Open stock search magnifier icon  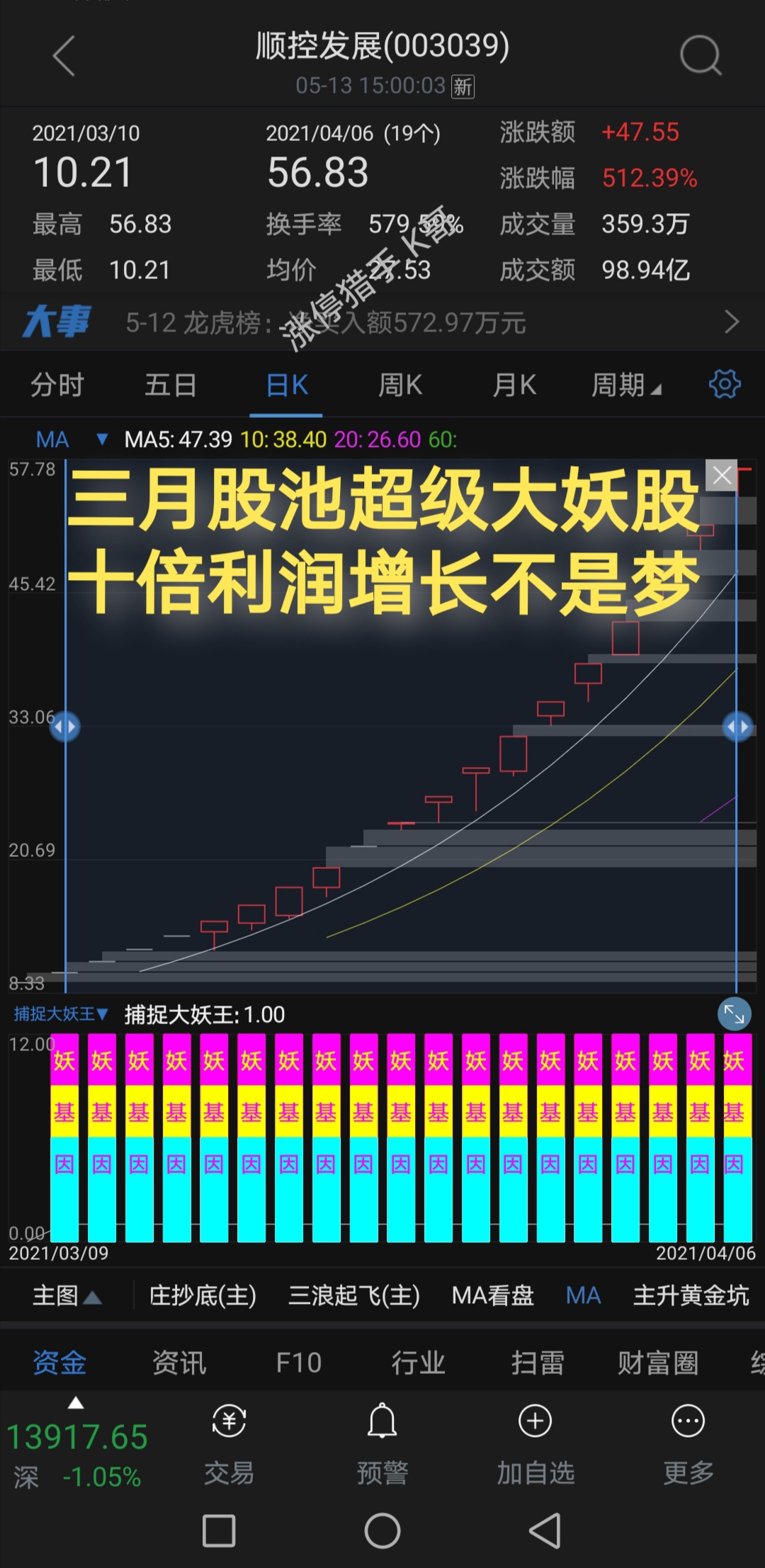pos(700,56)
